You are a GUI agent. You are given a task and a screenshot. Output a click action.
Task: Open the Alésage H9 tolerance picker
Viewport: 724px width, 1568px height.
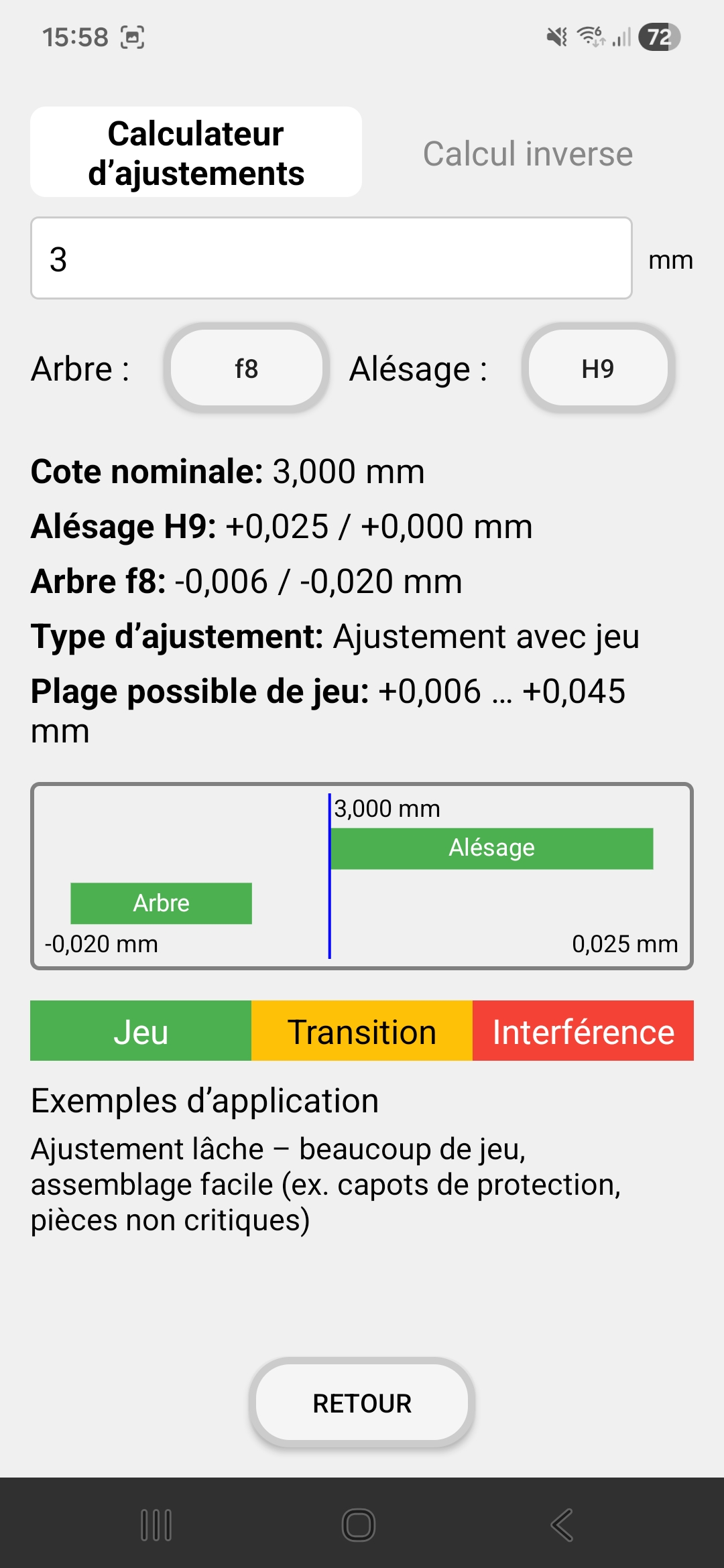(597, 369)
